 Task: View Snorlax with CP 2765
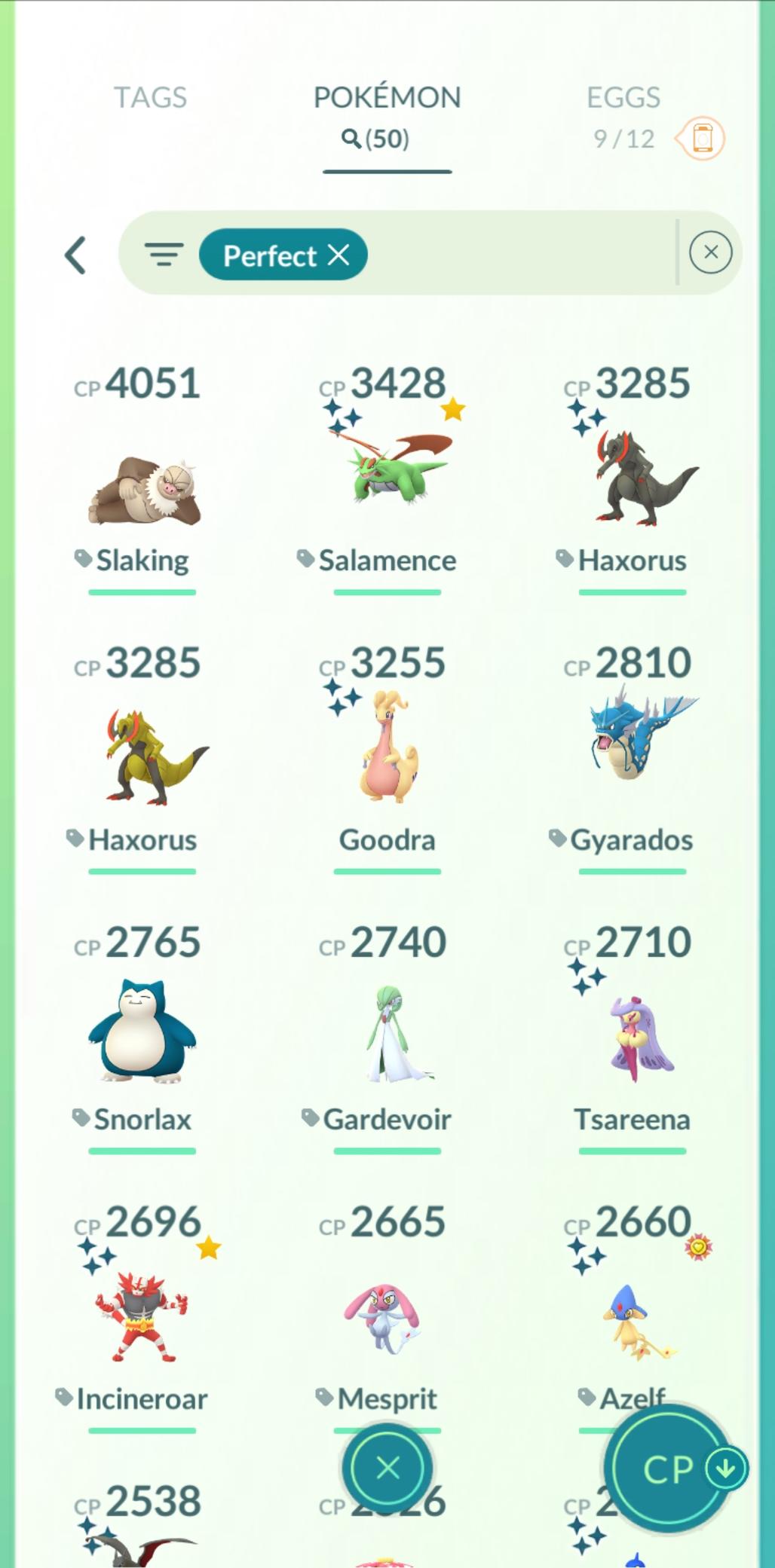click(142, 1032)
